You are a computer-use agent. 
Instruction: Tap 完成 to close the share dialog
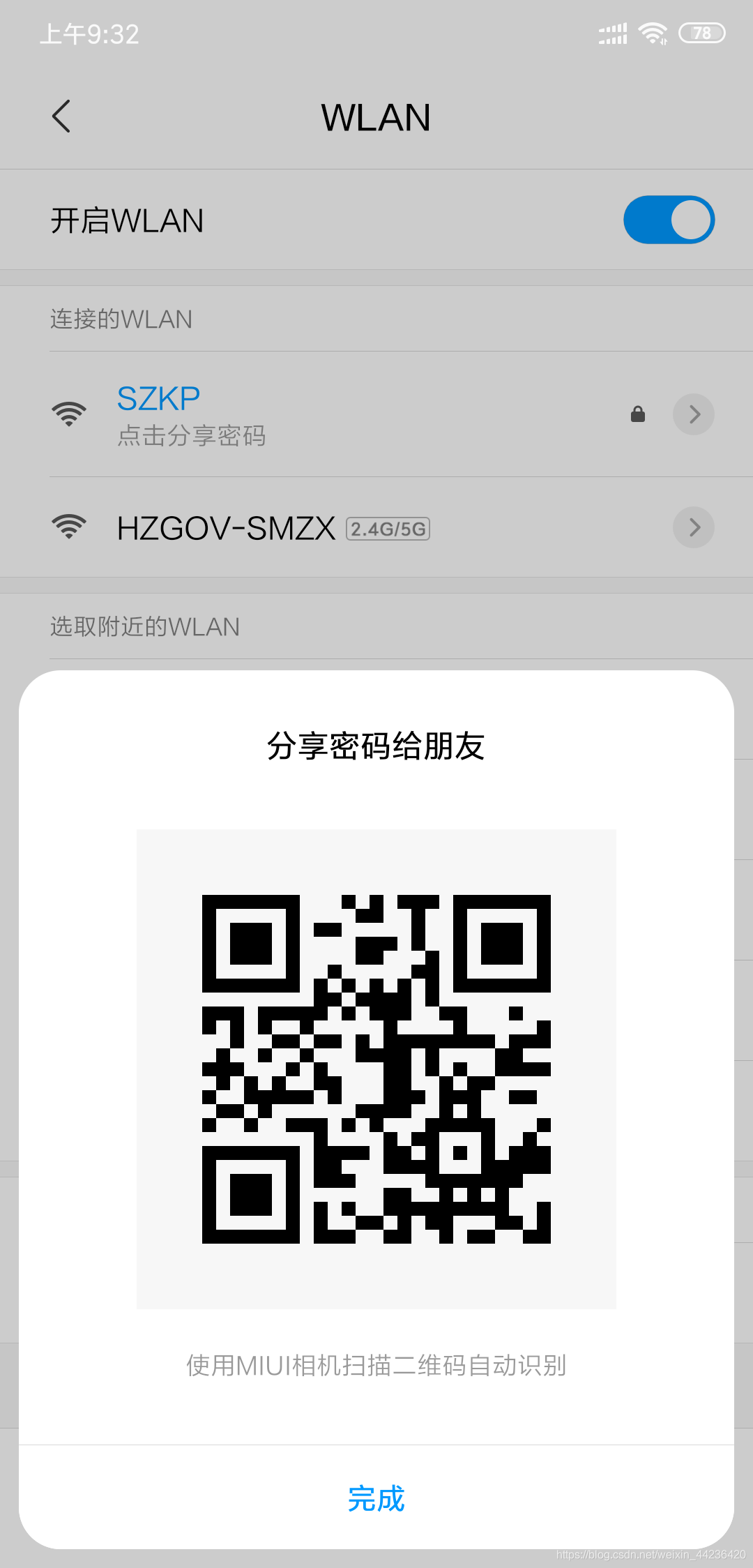point(376,1498)
